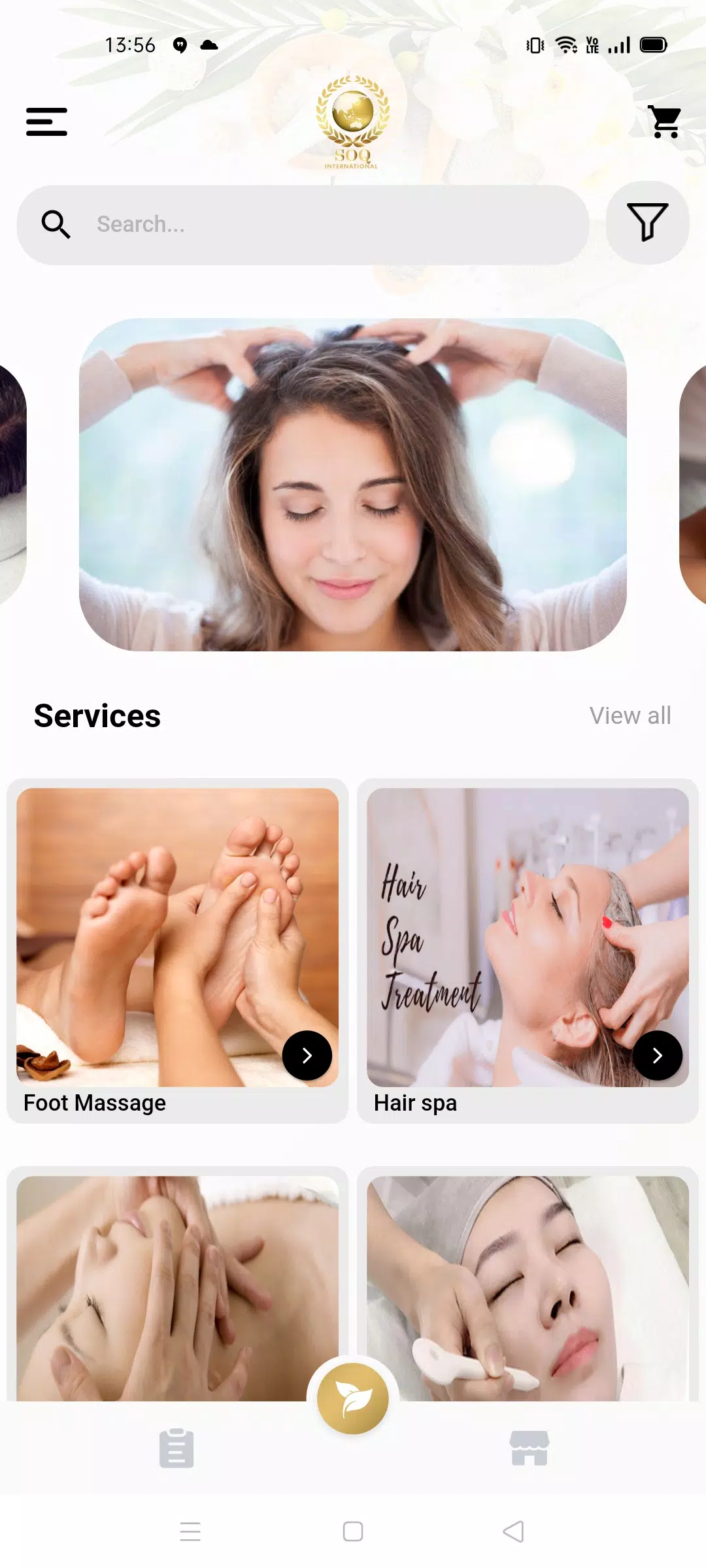Go back using system navigation

pos(514,1531)
